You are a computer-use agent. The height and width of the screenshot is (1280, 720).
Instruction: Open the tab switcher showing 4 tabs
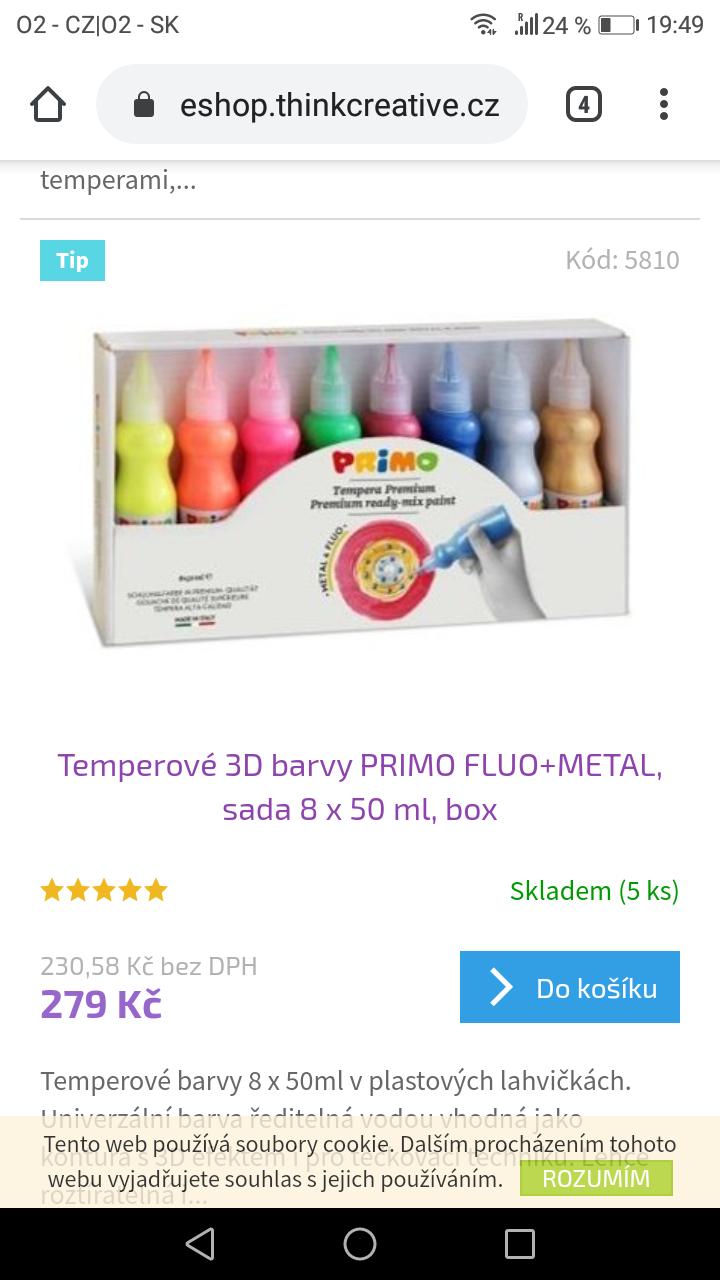click(584, 105)
